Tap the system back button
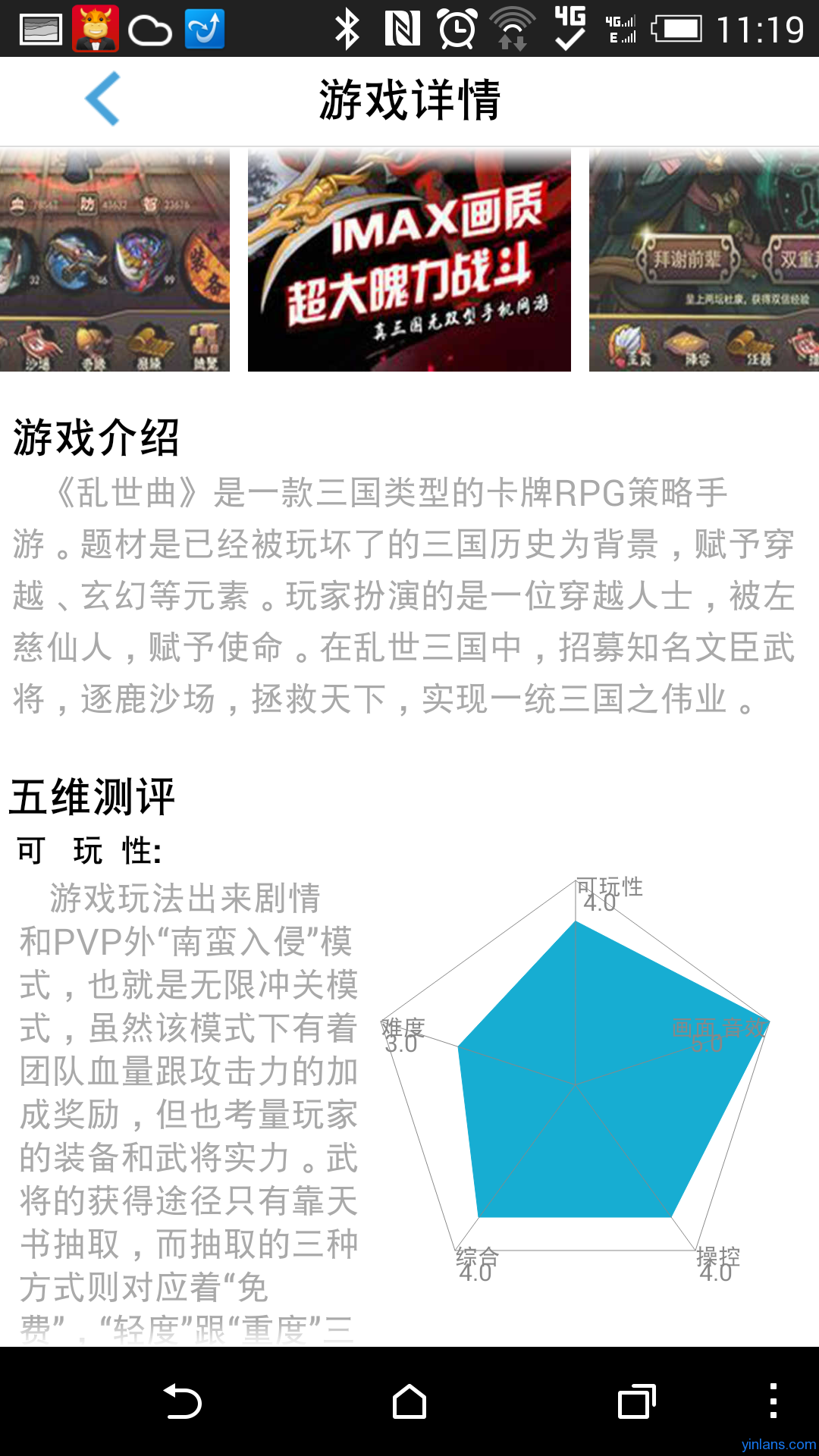819x1456 pixels. pos(182,1401)
